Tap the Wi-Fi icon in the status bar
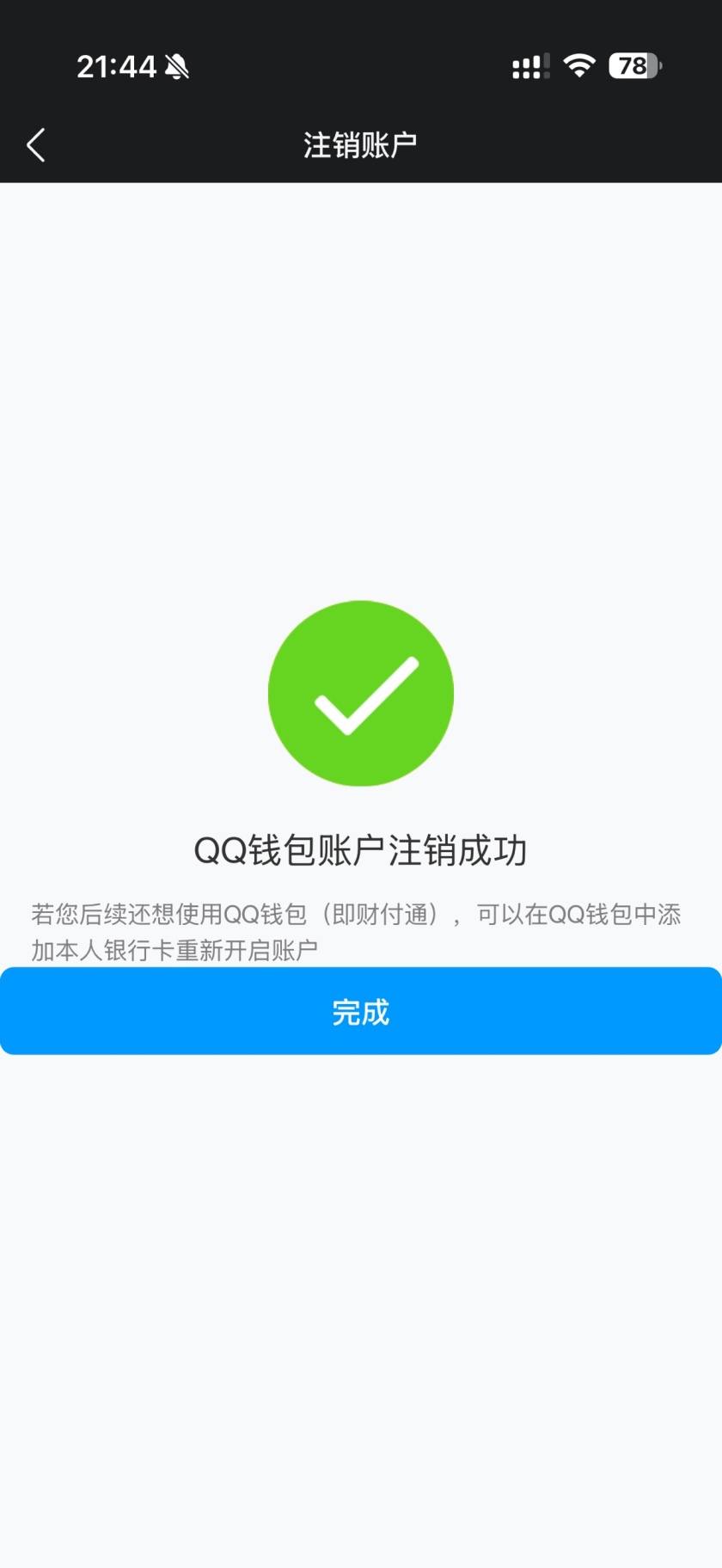 pos(578,65)
